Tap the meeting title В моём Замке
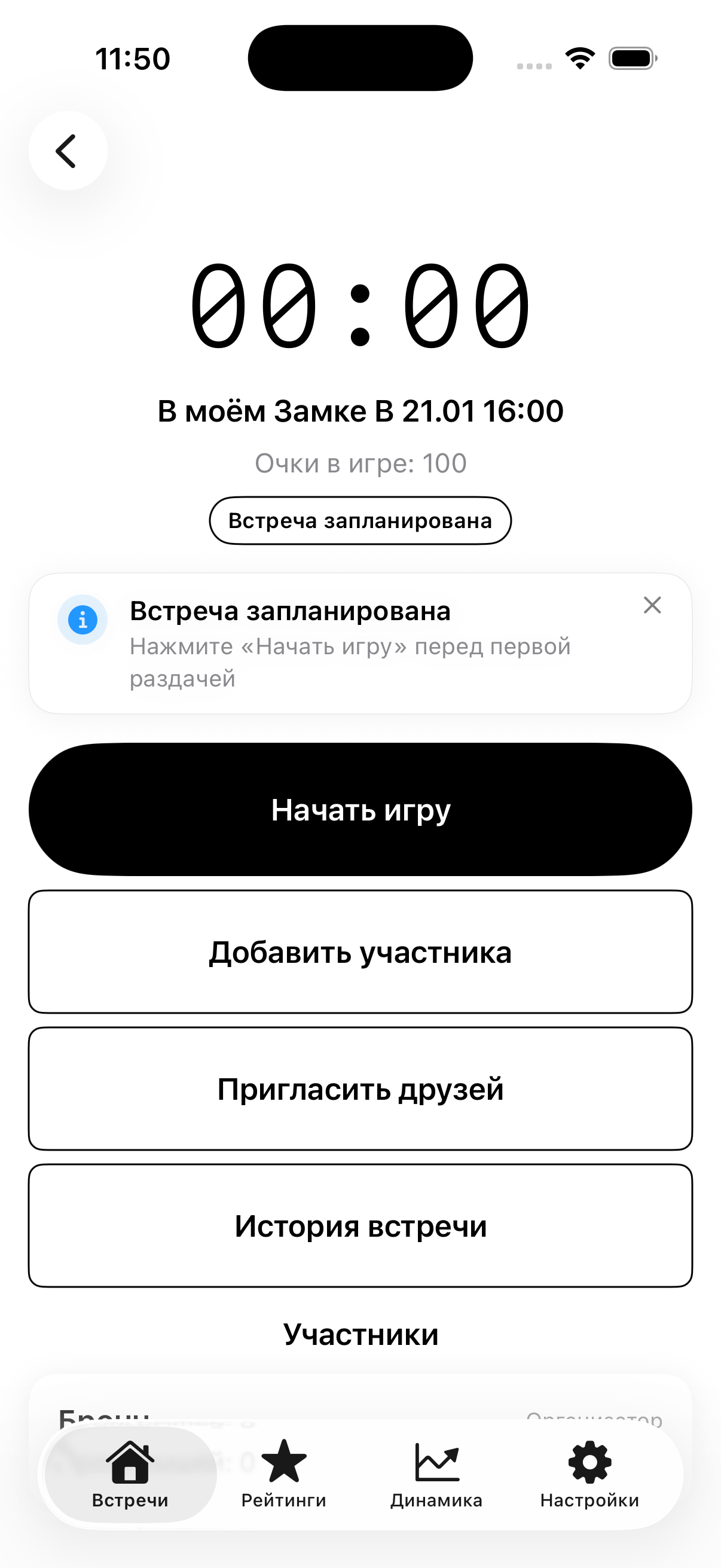 [360, 410]
